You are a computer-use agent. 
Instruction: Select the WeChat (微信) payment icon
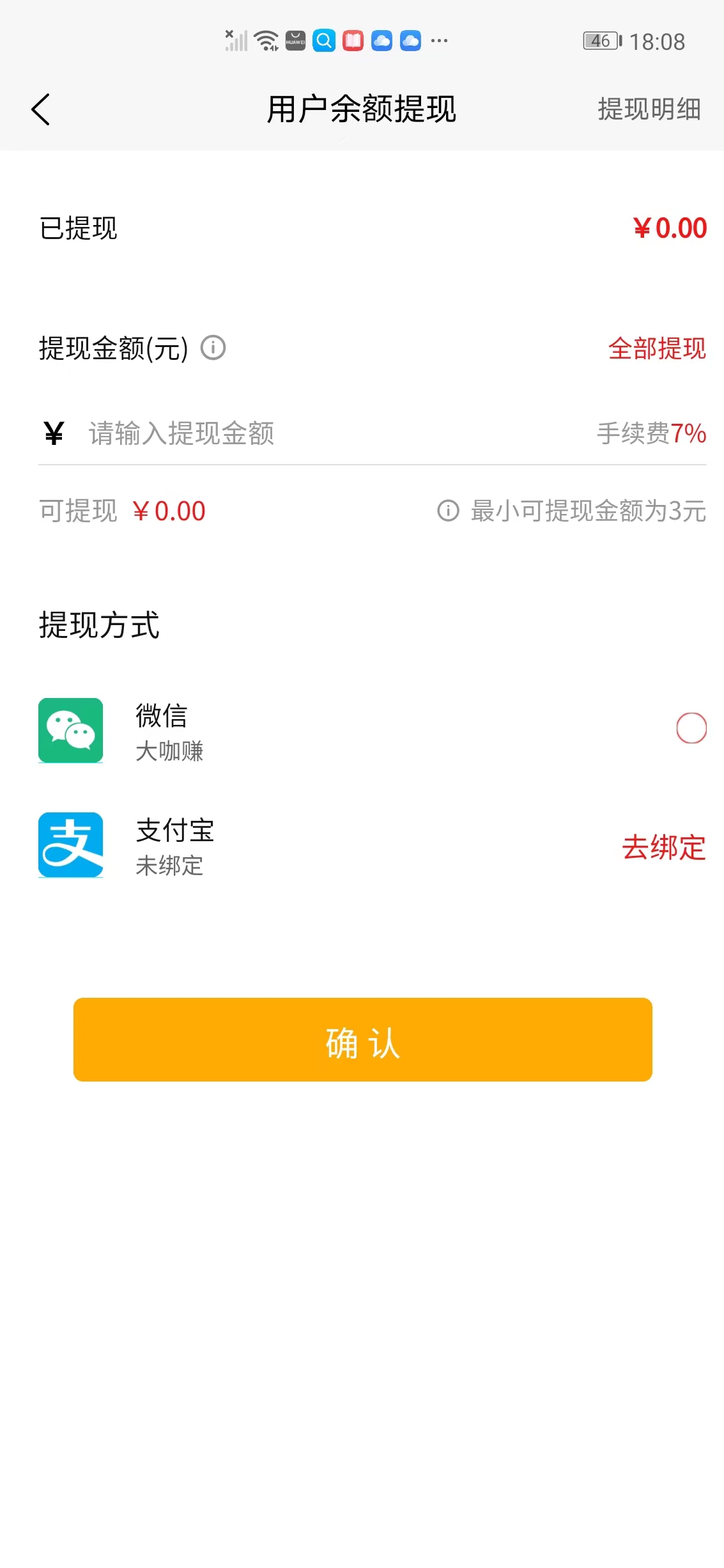70,731
